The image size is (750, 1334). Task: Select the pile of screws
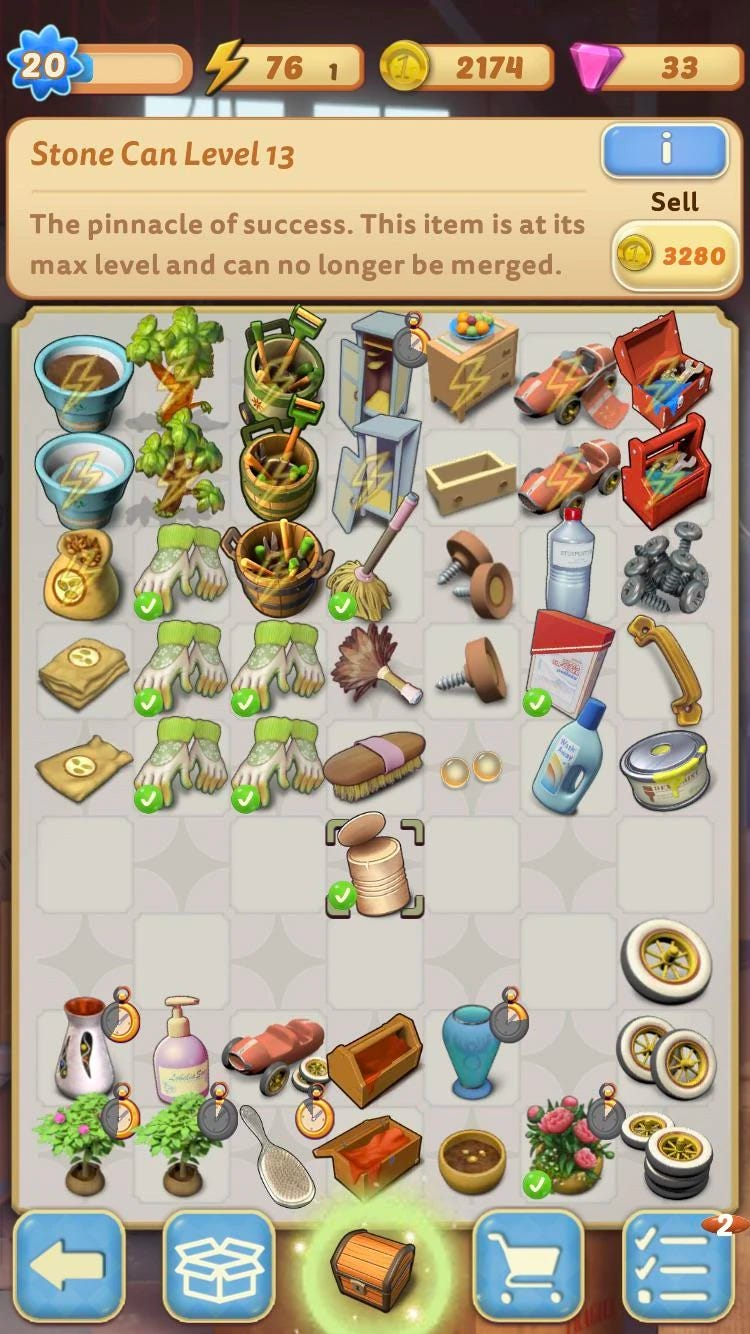[x=664, y=568]
